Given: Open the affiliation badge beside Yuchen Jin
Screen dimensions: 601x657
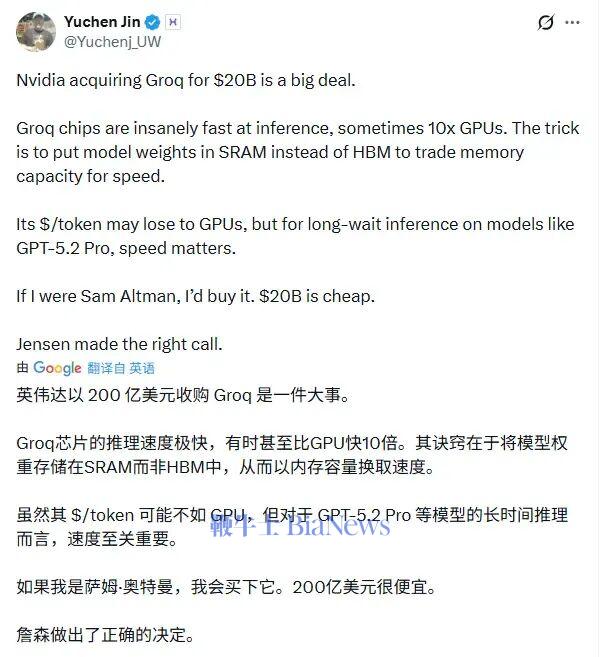Looking at the screenshot, I should (x=172, y=22).
